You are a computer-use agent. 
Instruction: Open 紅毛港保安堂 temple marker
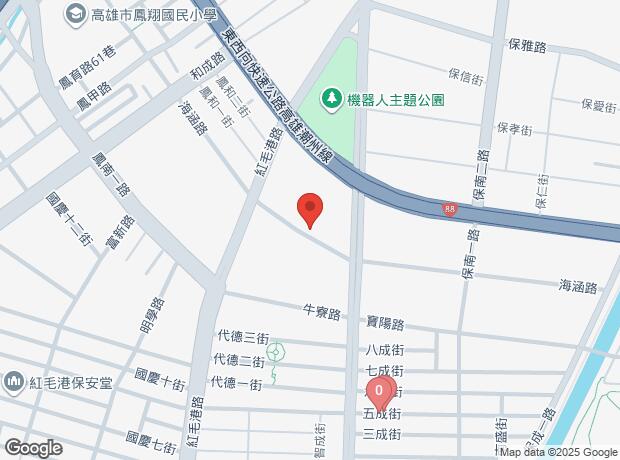[14, 382]
